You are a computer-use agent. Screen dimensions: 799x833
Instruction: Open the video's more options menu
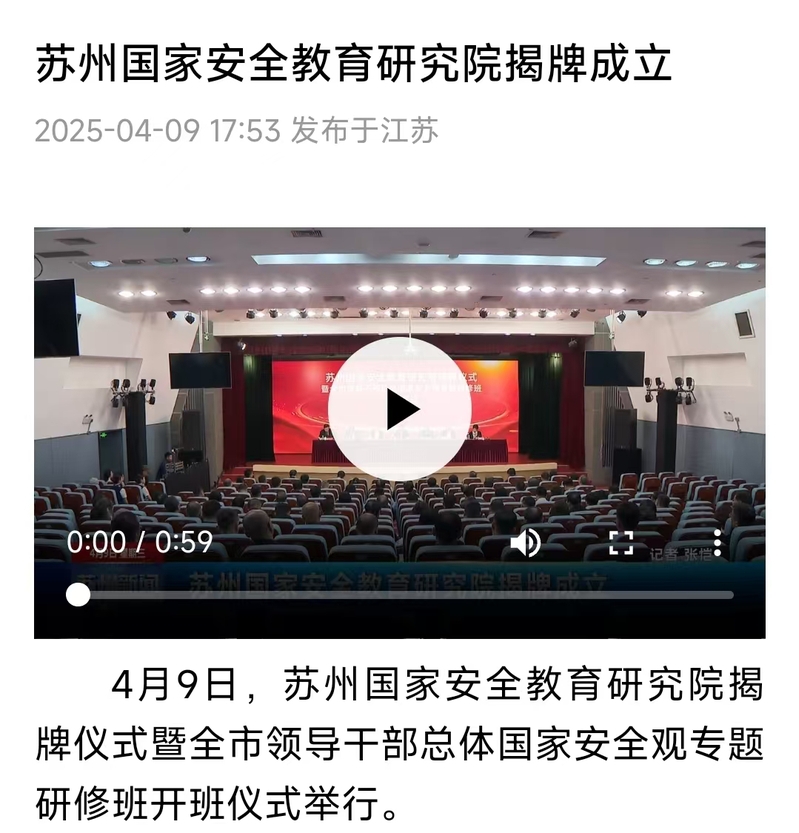point(717,543)
